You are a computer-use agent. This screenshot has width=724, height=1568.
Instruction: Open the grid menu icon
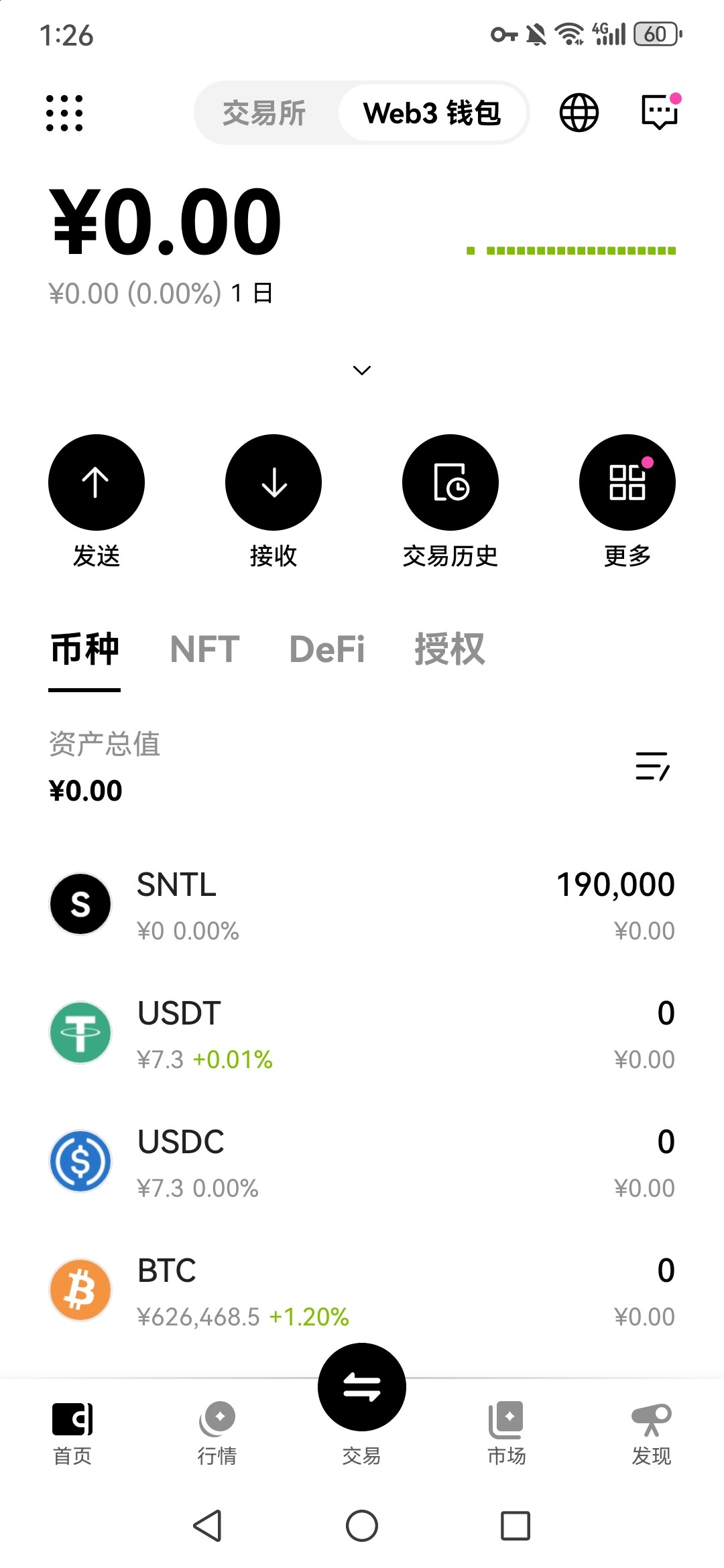[x=64, y=113]
